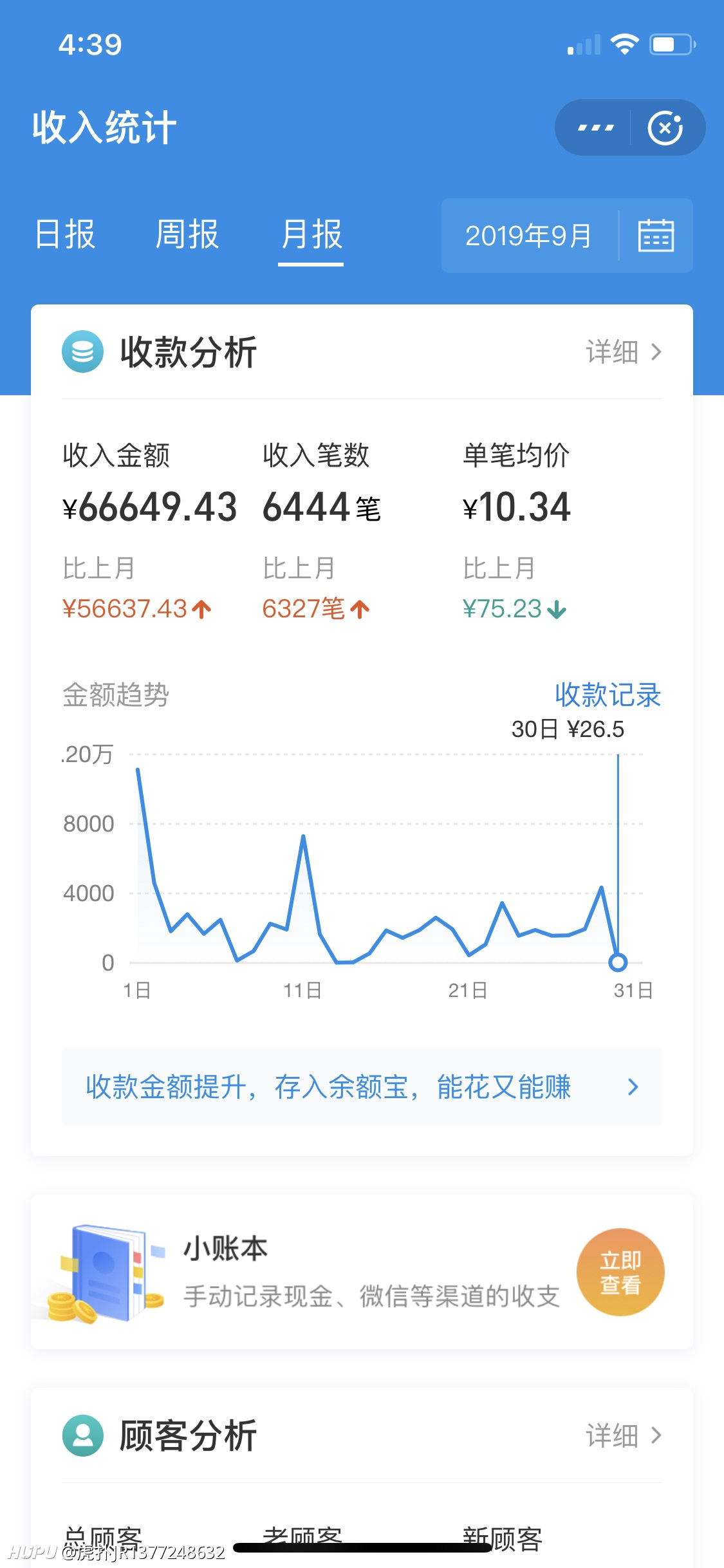Close the mini program

(665, 127)
